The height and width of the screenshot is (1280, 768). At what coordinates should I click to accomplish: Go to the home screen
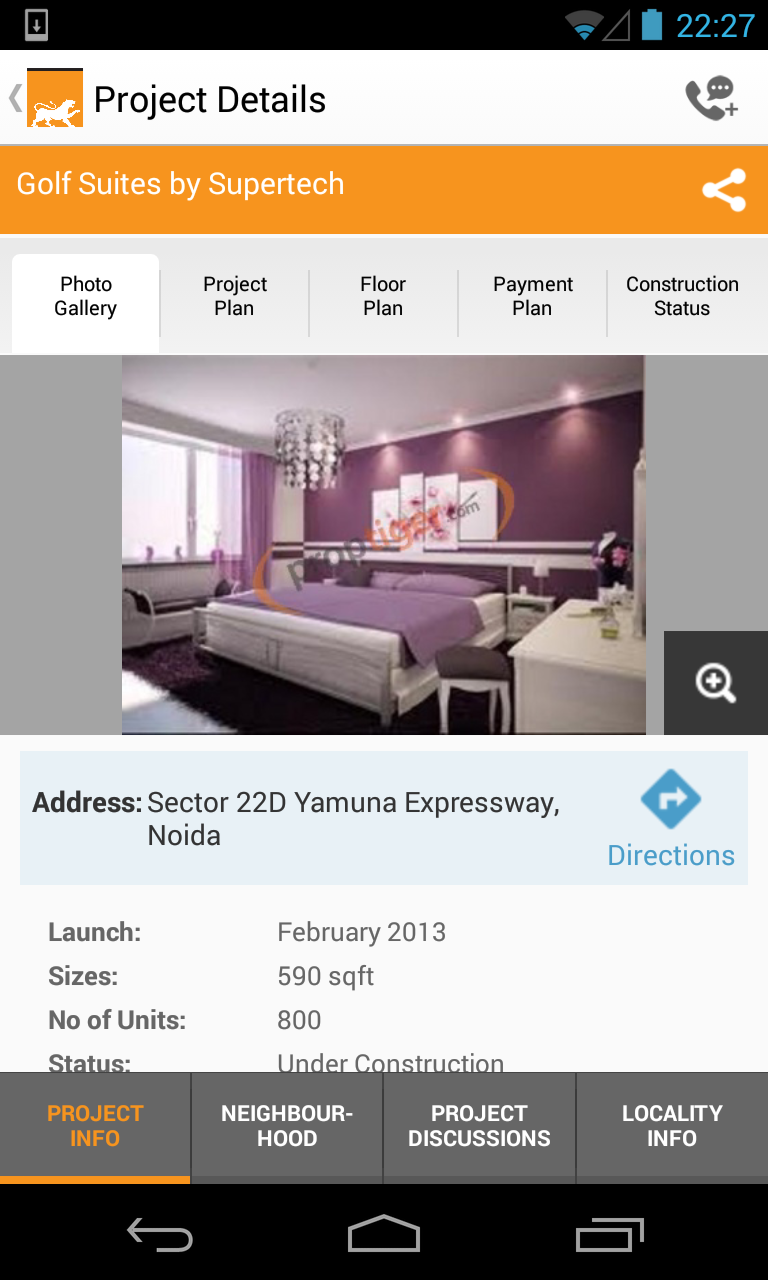384,1236
